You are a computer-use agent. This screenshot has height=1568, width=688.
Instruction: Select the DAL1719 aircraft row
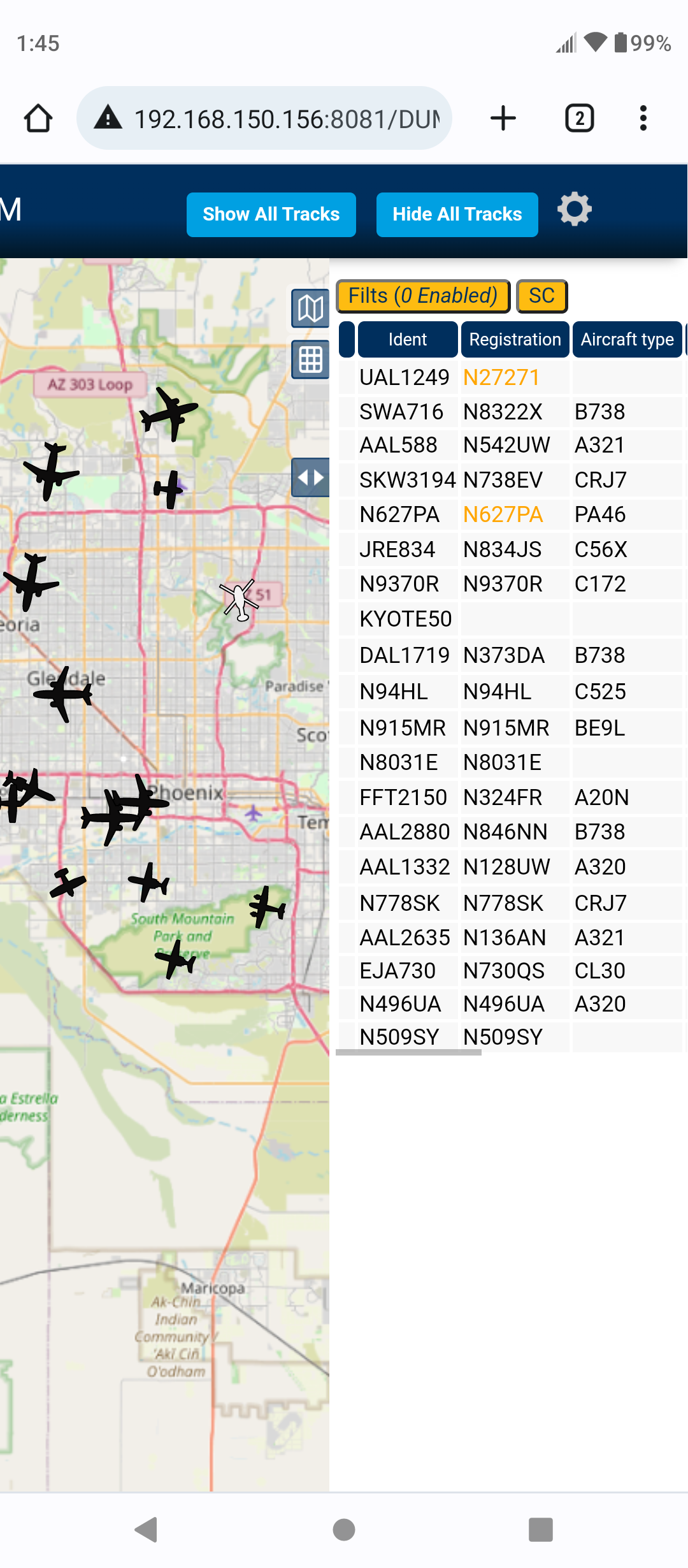tap(510, 655)
